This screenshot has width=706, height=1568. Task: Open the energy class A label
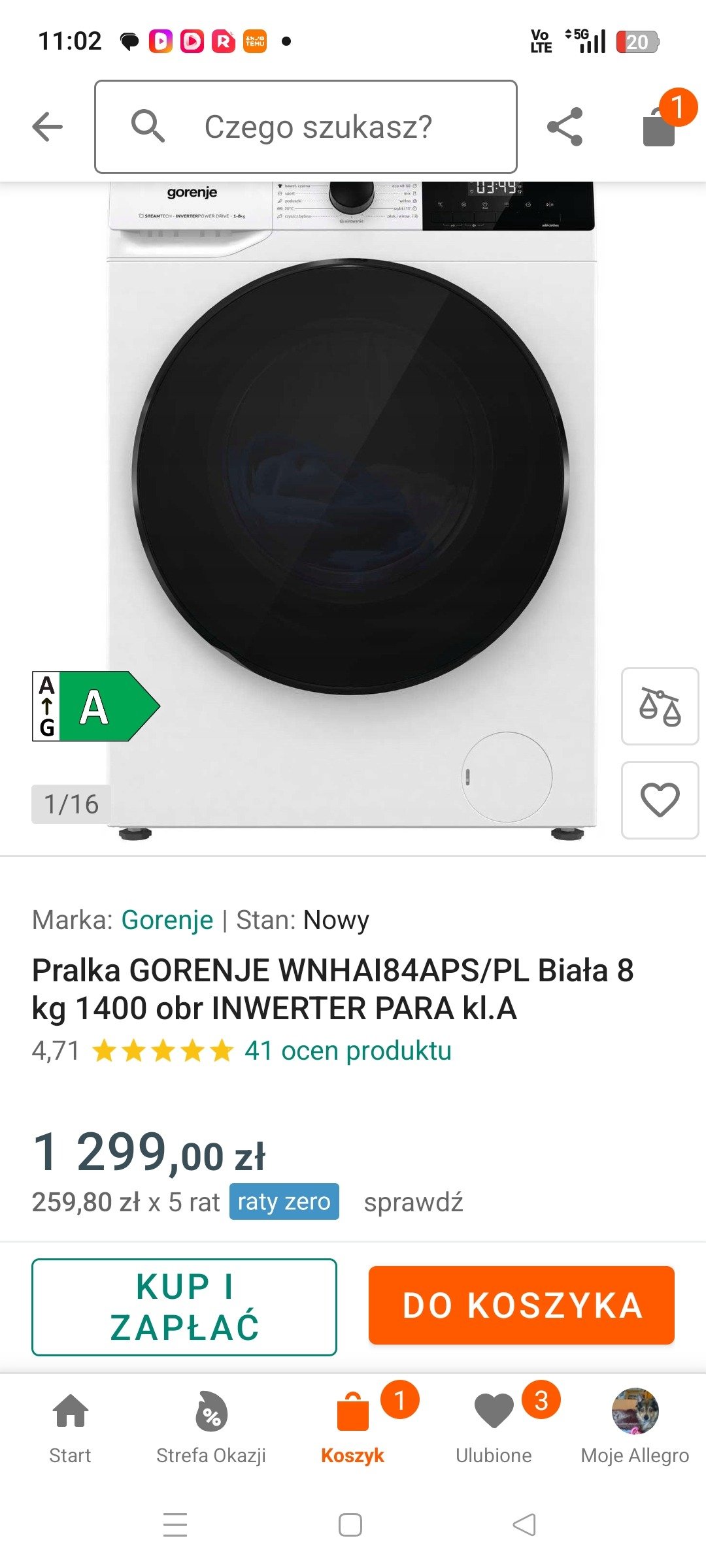point(96,706)
